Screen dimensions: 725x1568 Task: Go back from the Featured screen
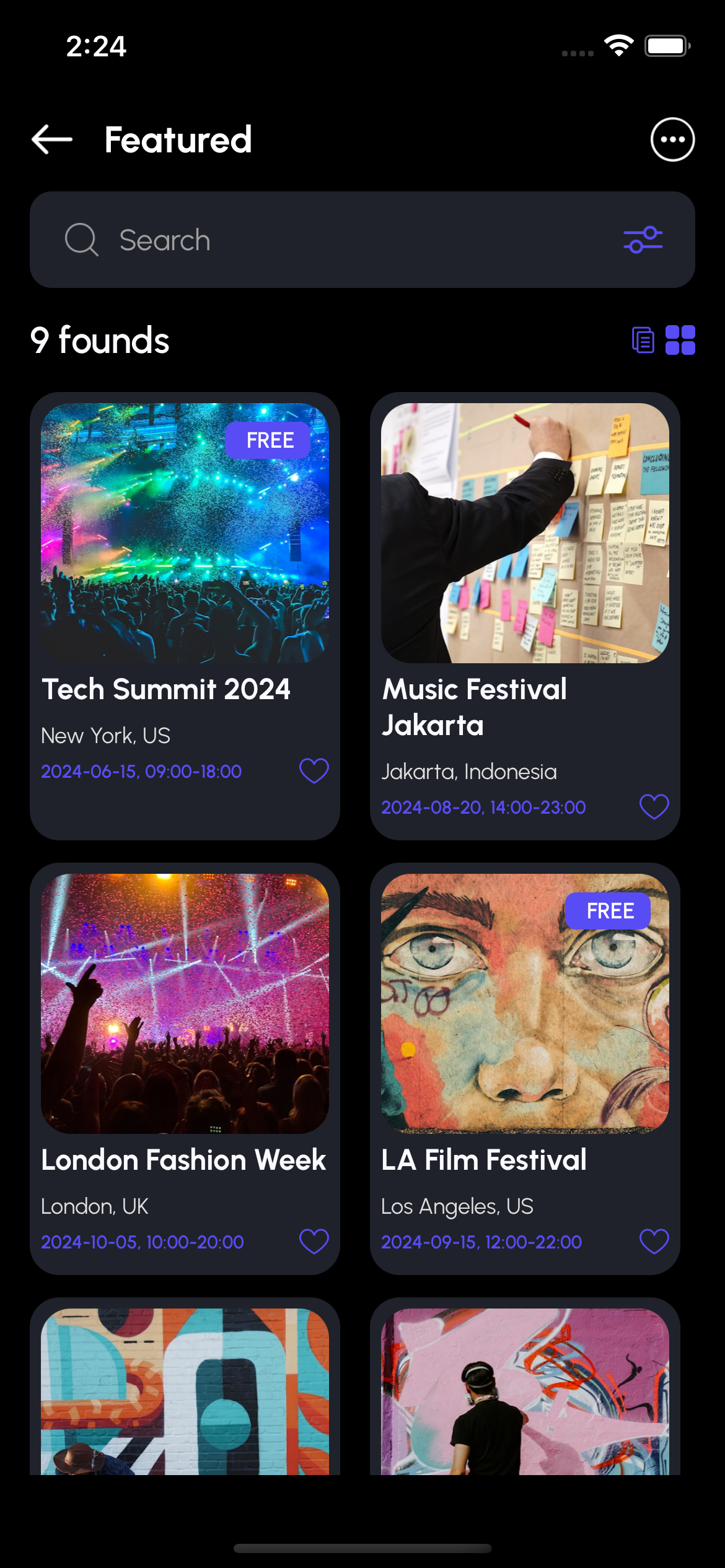click(x=52, y=139)
